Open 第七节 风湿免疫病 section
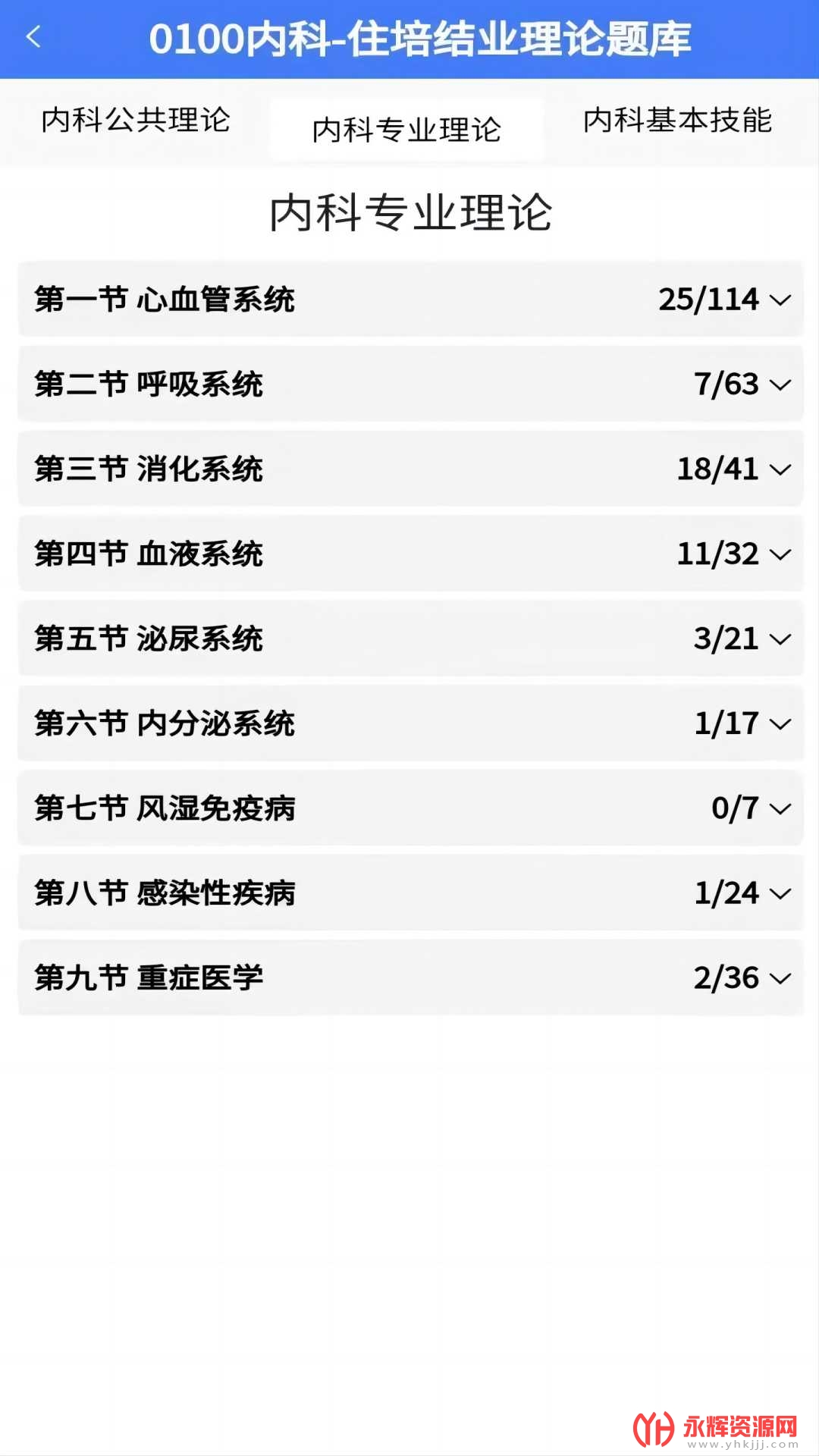 (x=410, y=809)
